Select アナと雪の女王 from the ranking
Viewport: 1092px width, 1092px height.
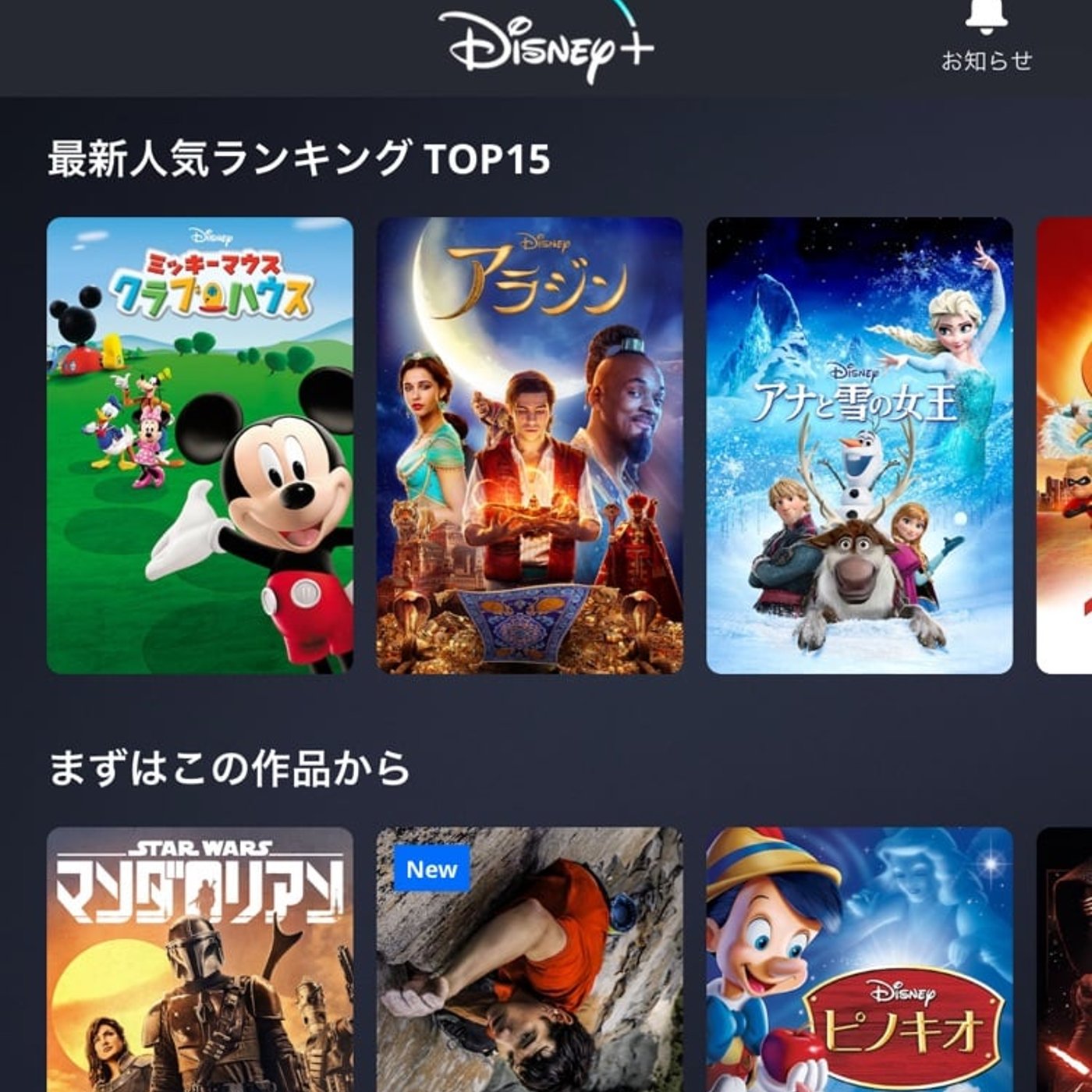859,445
